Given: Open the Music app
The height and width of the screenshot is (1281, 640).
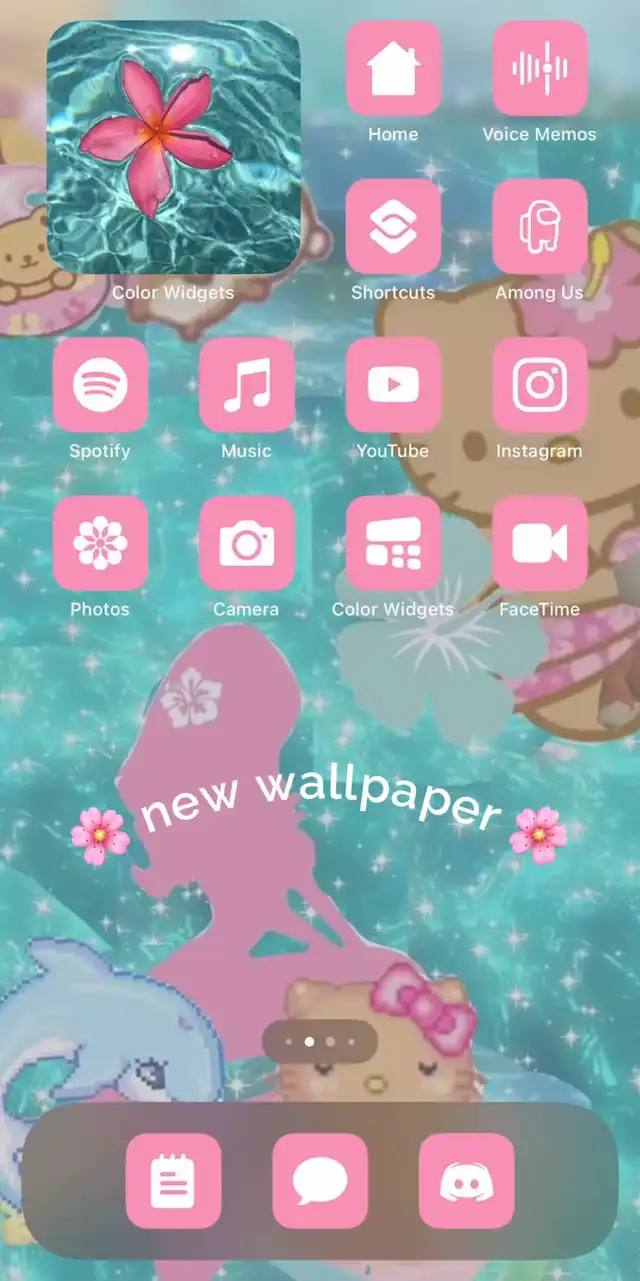Looking at the screenshot, I should pyautogui.click(x=247, y=385).
